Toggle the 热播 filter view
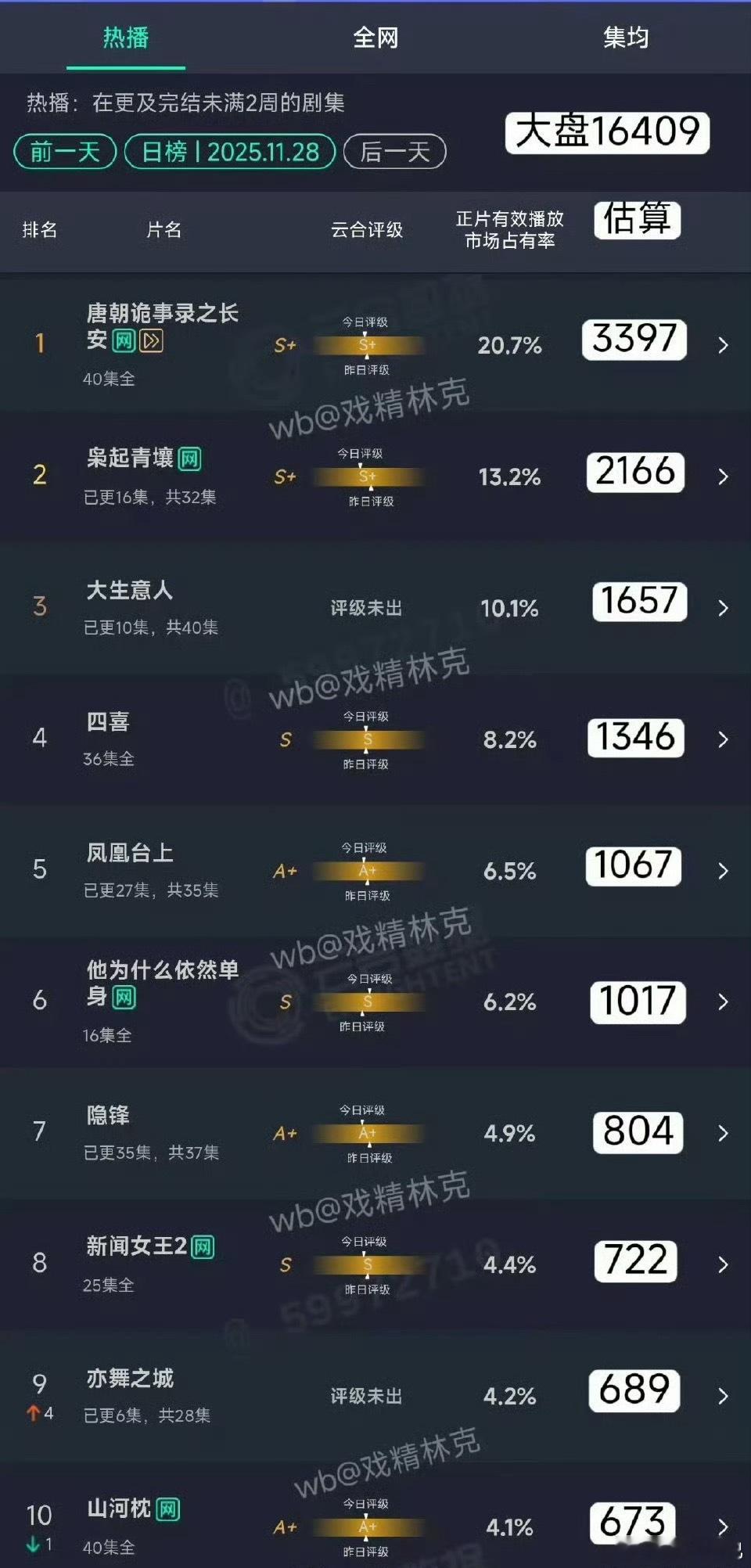 (125, 38)
